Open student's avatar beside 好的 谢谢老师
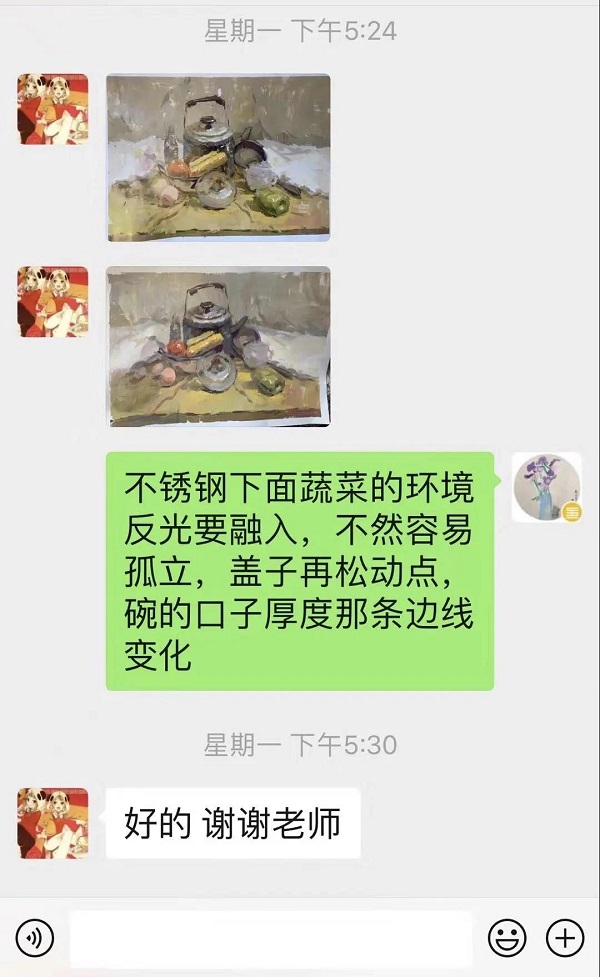The width and height of the screenshot is (600, 977). [53, 823]
